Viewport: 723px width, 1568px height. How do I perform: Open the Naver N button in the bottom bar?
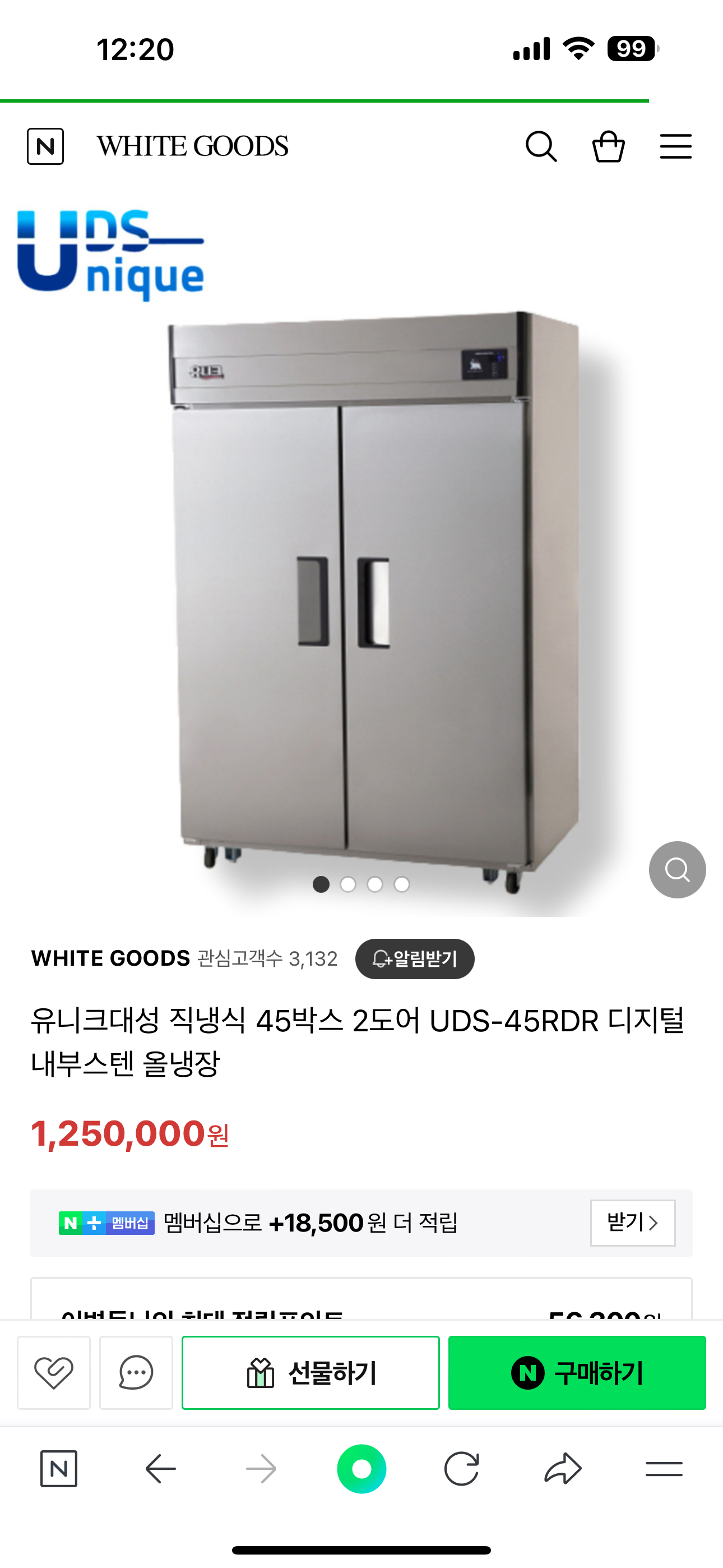59,1469
